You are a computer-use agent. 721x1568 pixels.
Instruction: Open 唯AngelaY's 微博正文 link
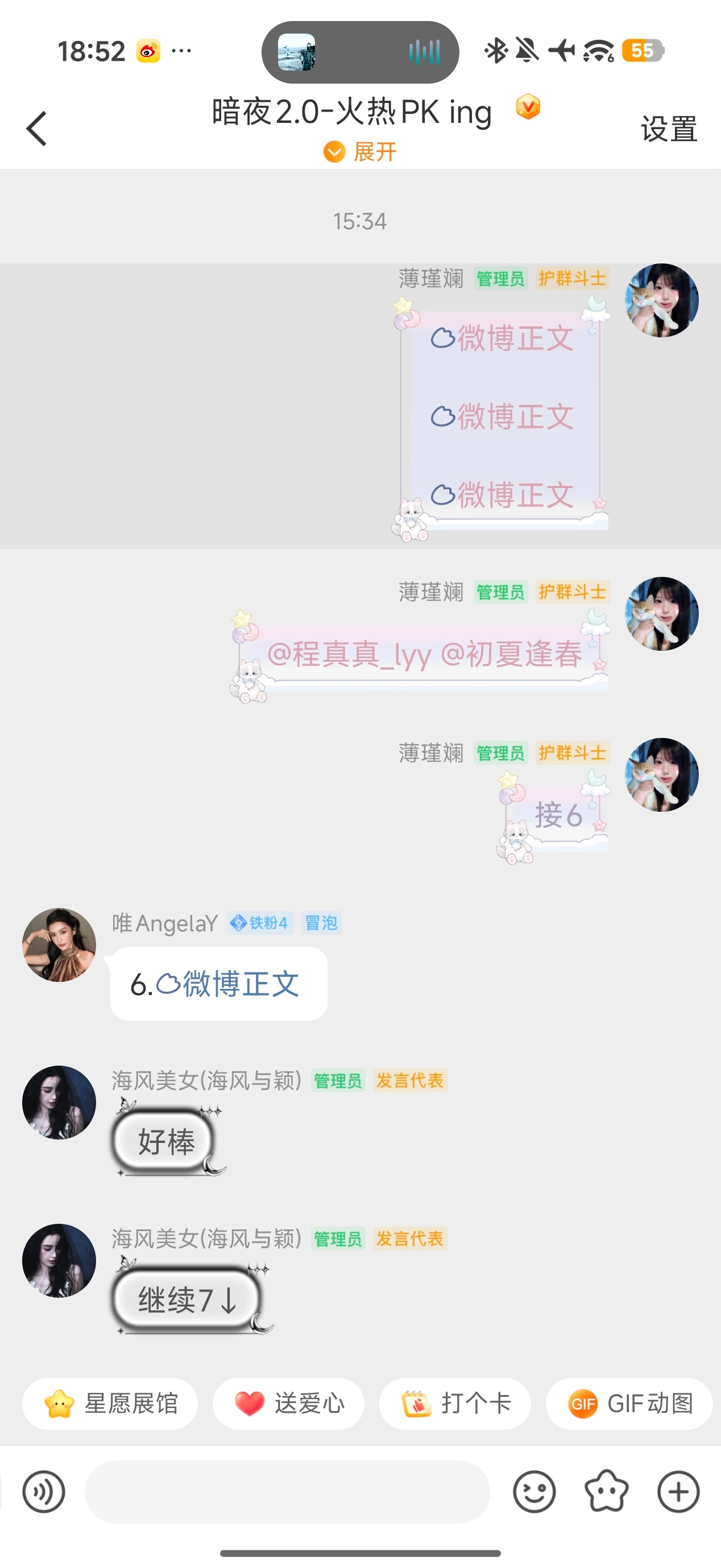coord(228,984)
